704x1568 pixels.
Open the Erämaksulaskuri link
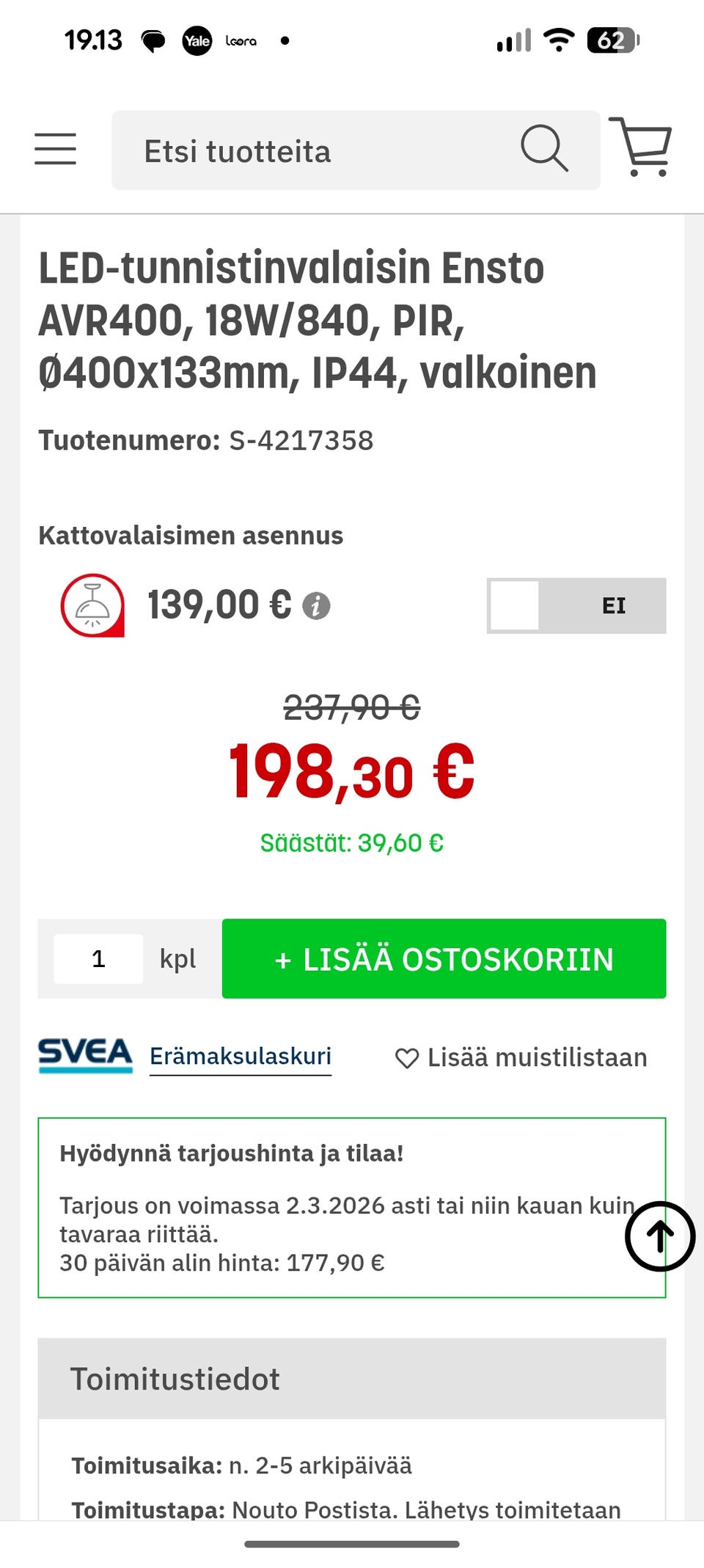[x=241, y=1057]
